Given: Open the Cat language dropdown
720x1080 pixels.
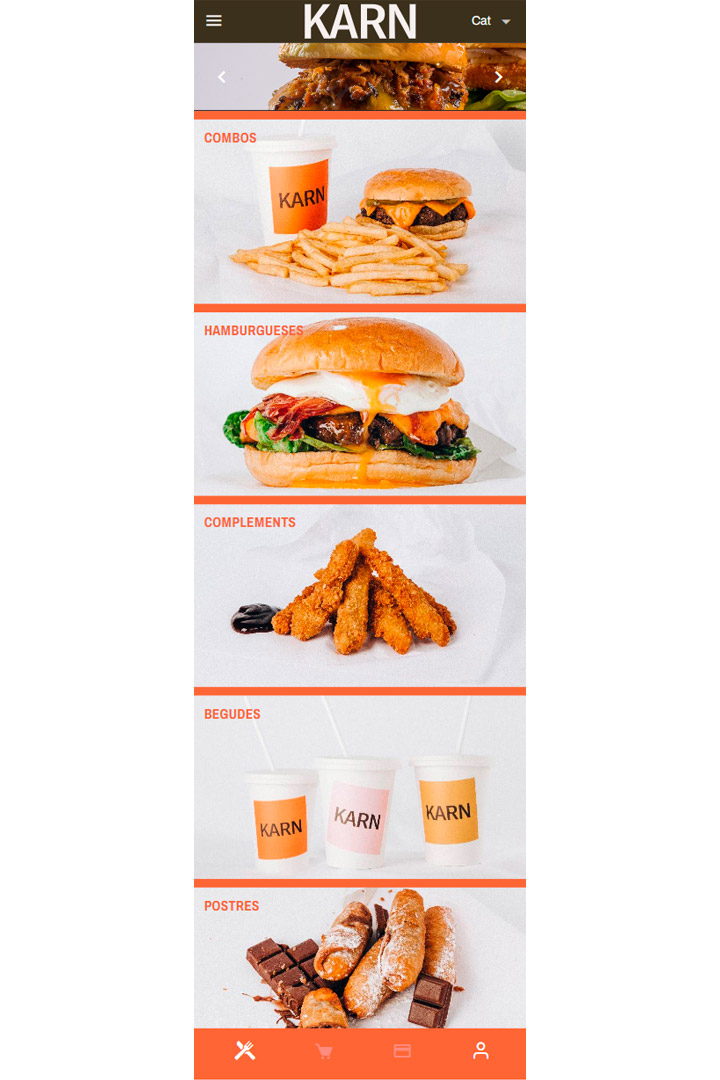Looking at the screenshot, I should 491,21.
